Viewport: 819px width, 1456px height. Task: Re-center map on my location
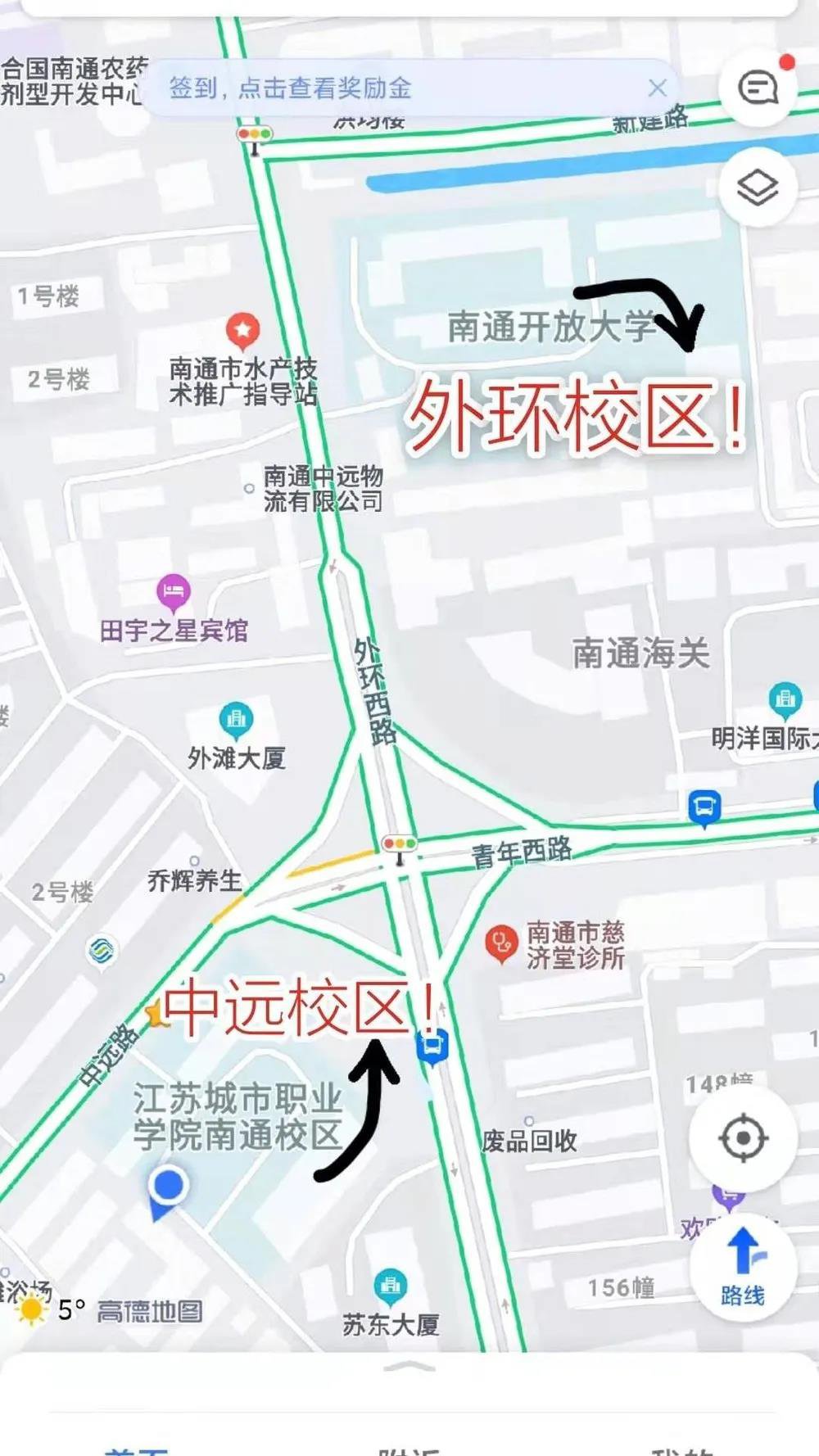pos(743,1138)
